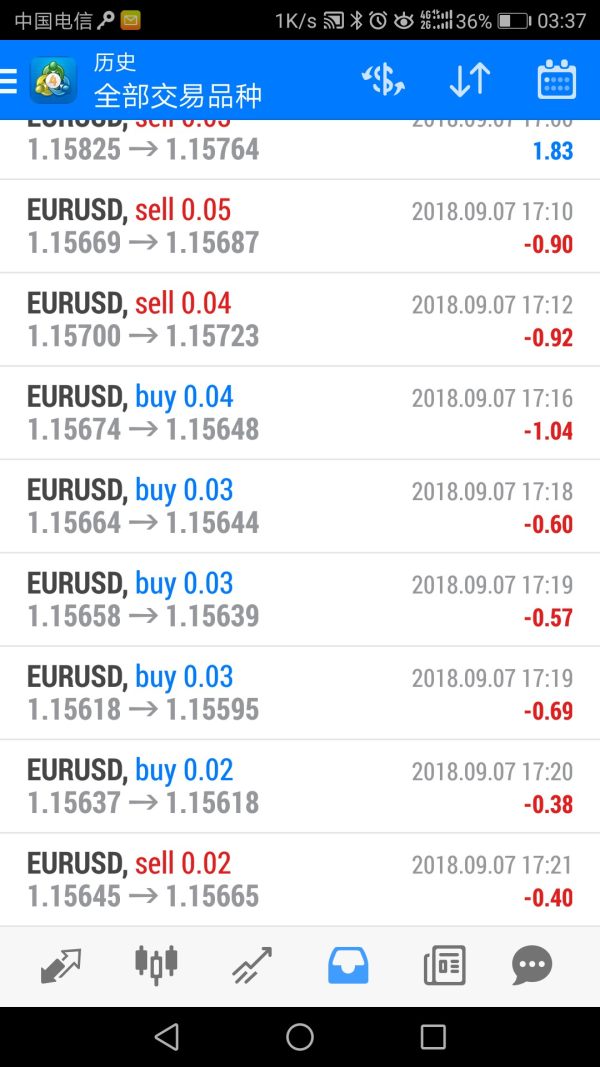Open the news tab
The width and height of the screenshot is (600, 1067).
443,966
